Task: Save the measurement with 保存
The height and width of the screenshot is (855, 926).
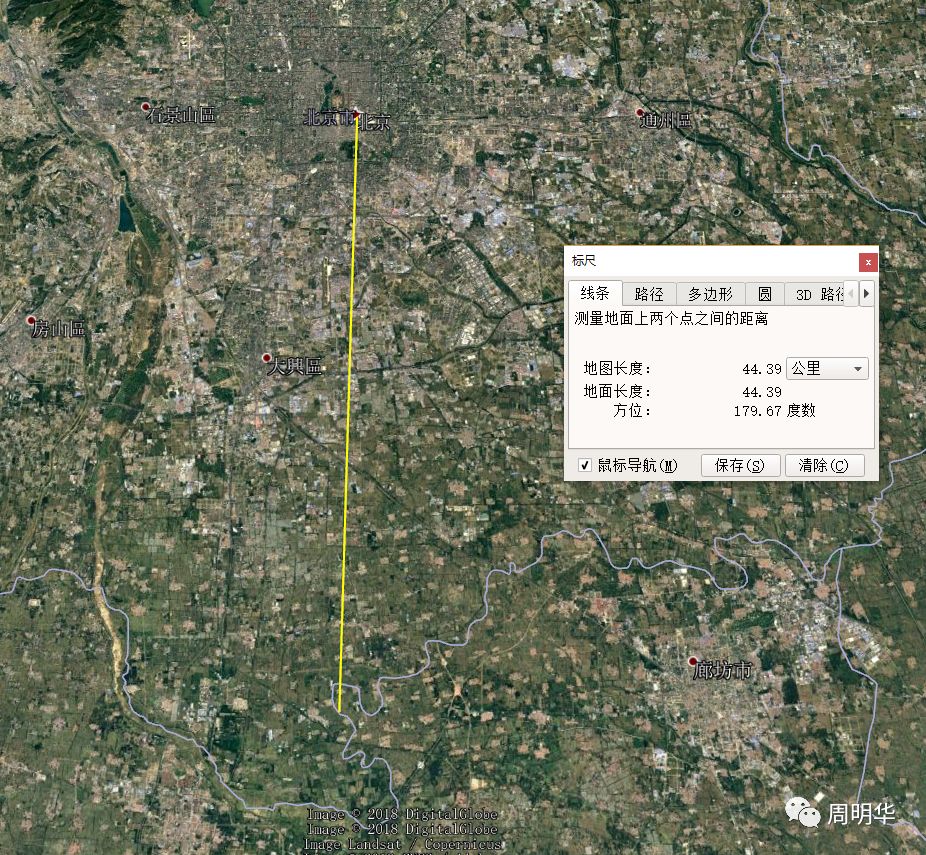Action: (x=740, y=466)
